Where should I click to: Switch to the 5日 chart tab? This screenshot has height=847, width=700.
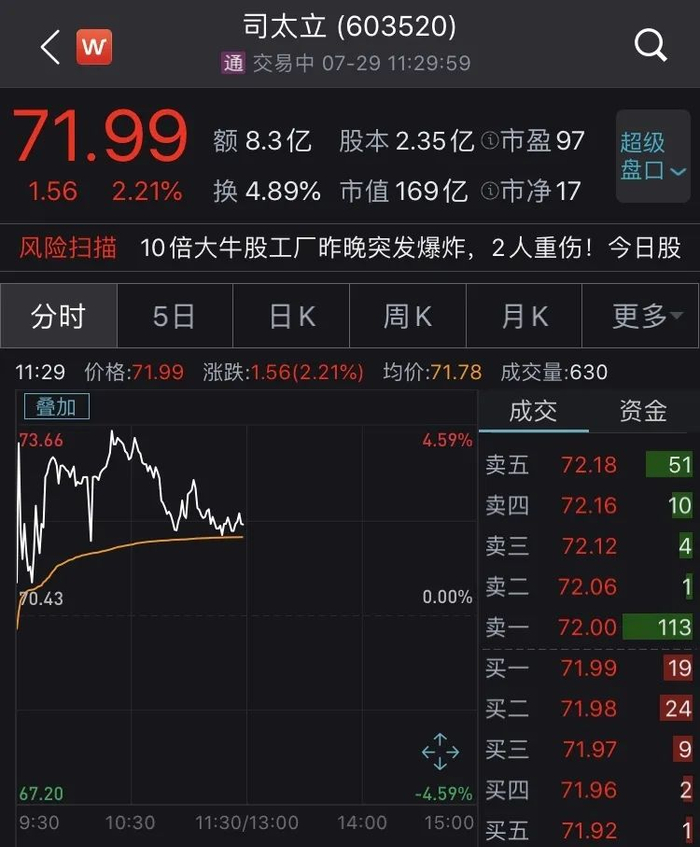(x=174, y=317)
